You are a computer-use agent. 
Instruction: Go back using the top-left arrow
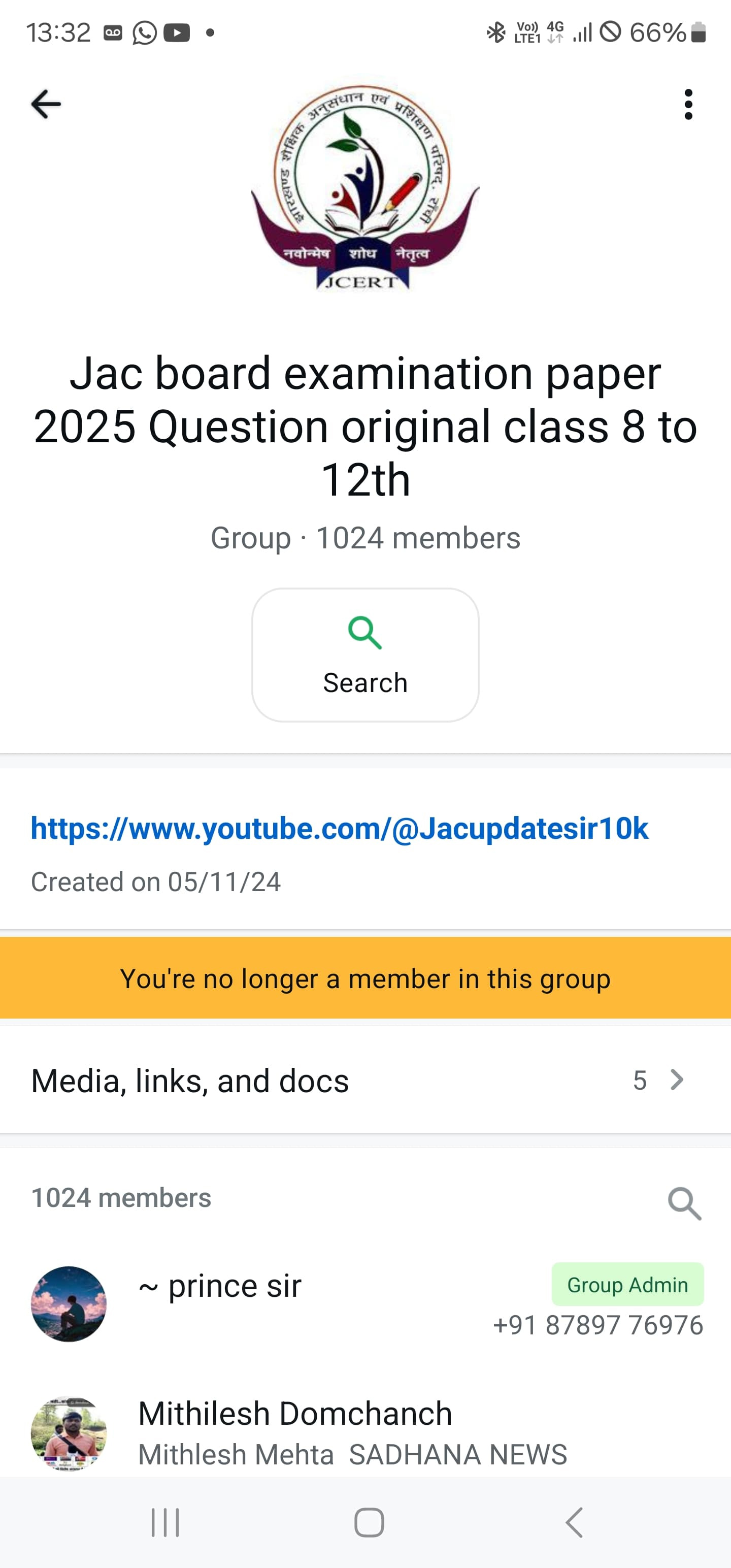[46, 104]
